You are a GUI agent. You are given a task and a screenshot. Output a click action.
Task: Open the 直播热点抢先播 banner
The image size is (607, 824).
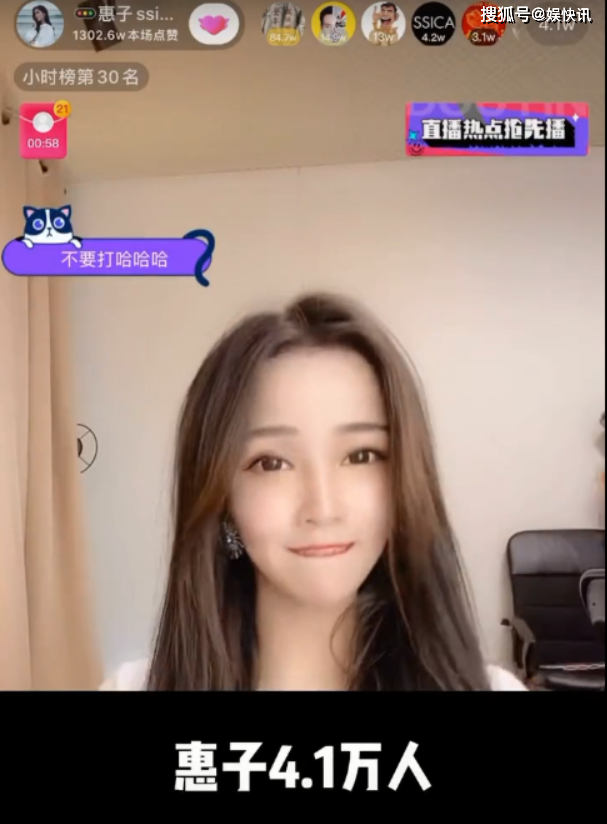pyautogui.click(x=497, y=129)
